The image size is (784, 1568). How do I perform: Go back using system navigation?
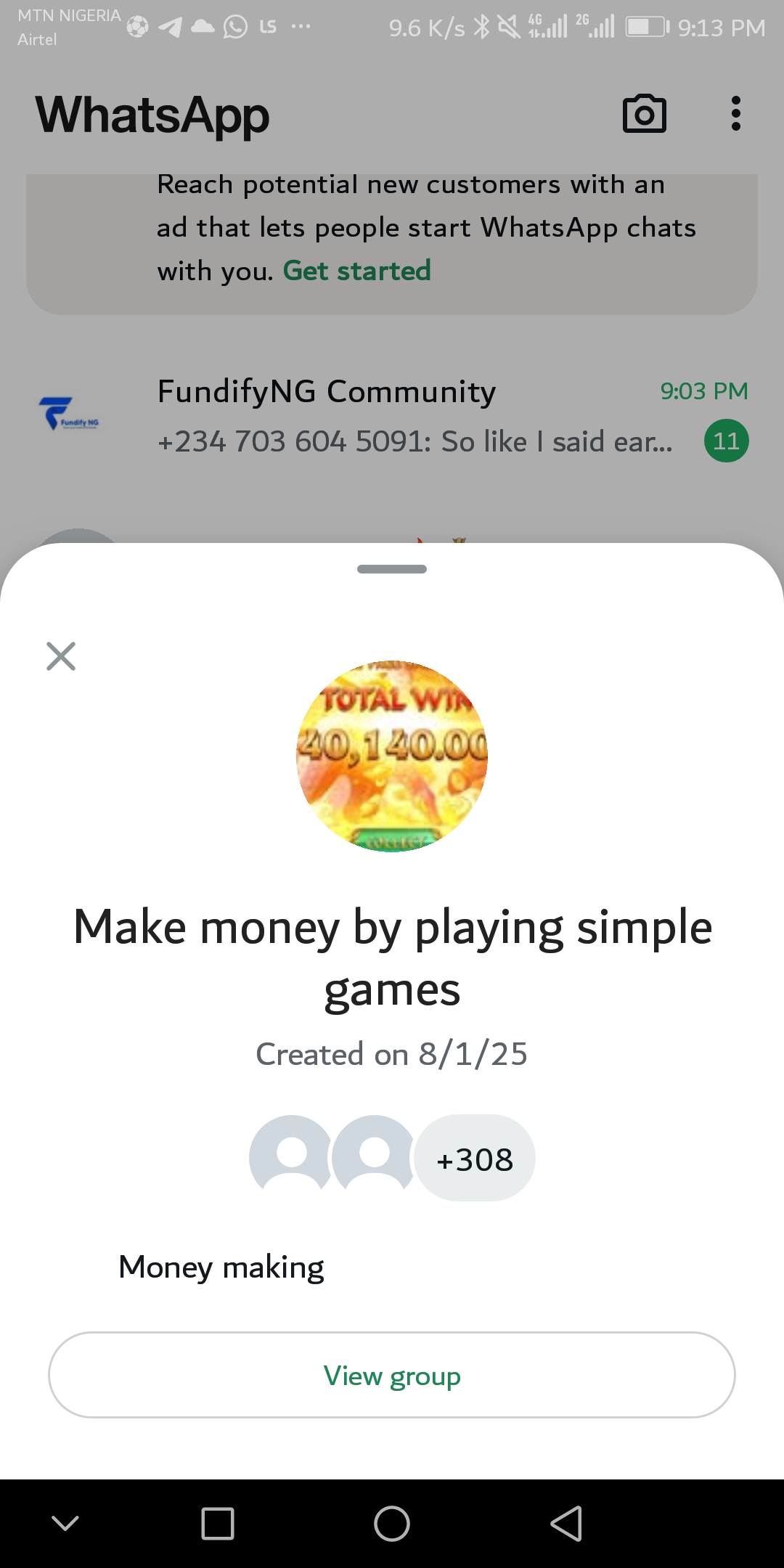click(566, 1523)
